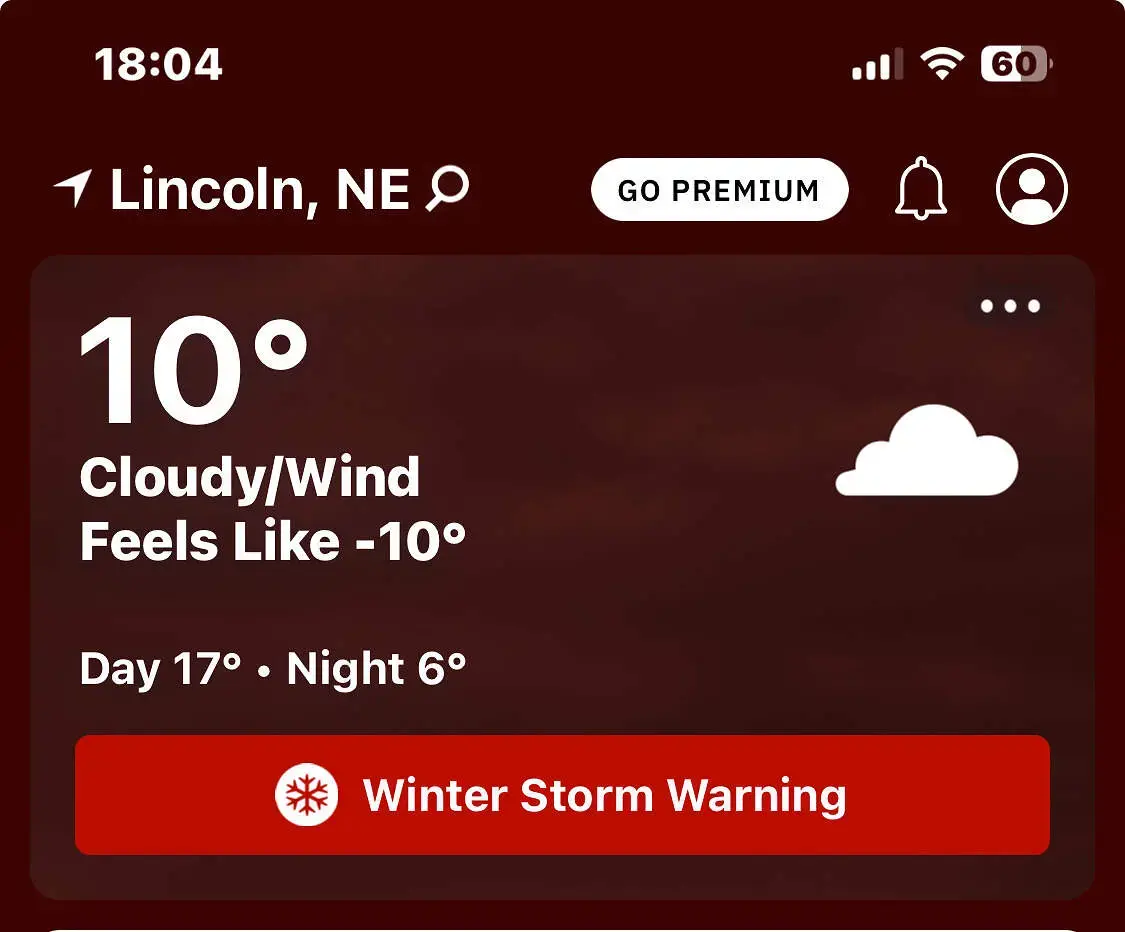The image size is (1125, 932).
Task: Tap the GO PREMIUM button
Action: click(719, 190)
